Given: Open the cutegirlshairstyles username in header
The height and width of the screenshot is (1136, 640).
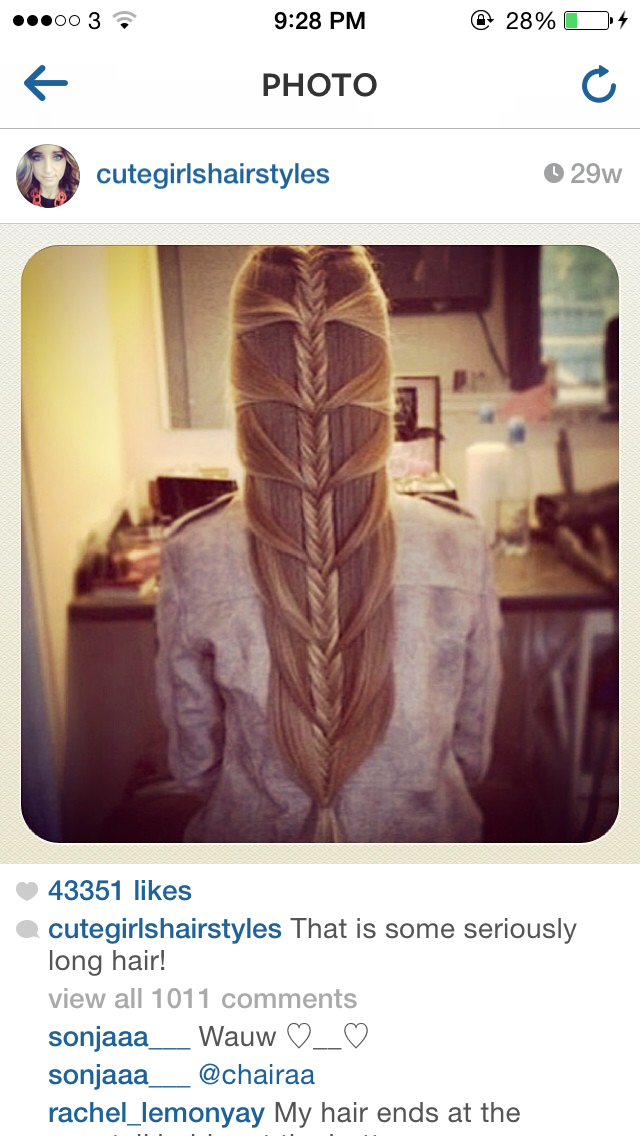Looking at the screenshot, I should click(213, 175).
